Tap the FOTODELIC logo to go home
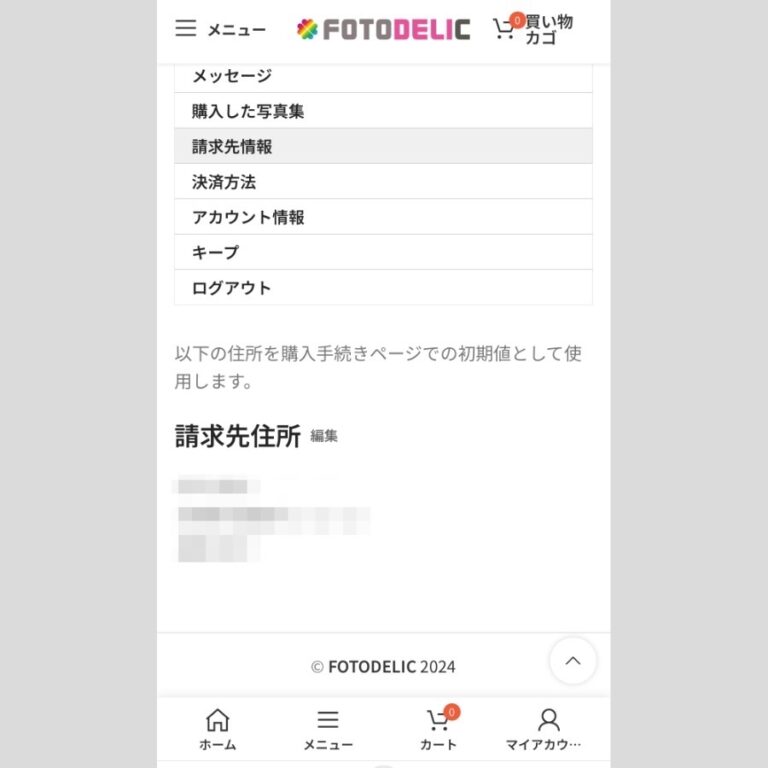The width and height of the screenshot is (768, 768). [x=383, y=30]
